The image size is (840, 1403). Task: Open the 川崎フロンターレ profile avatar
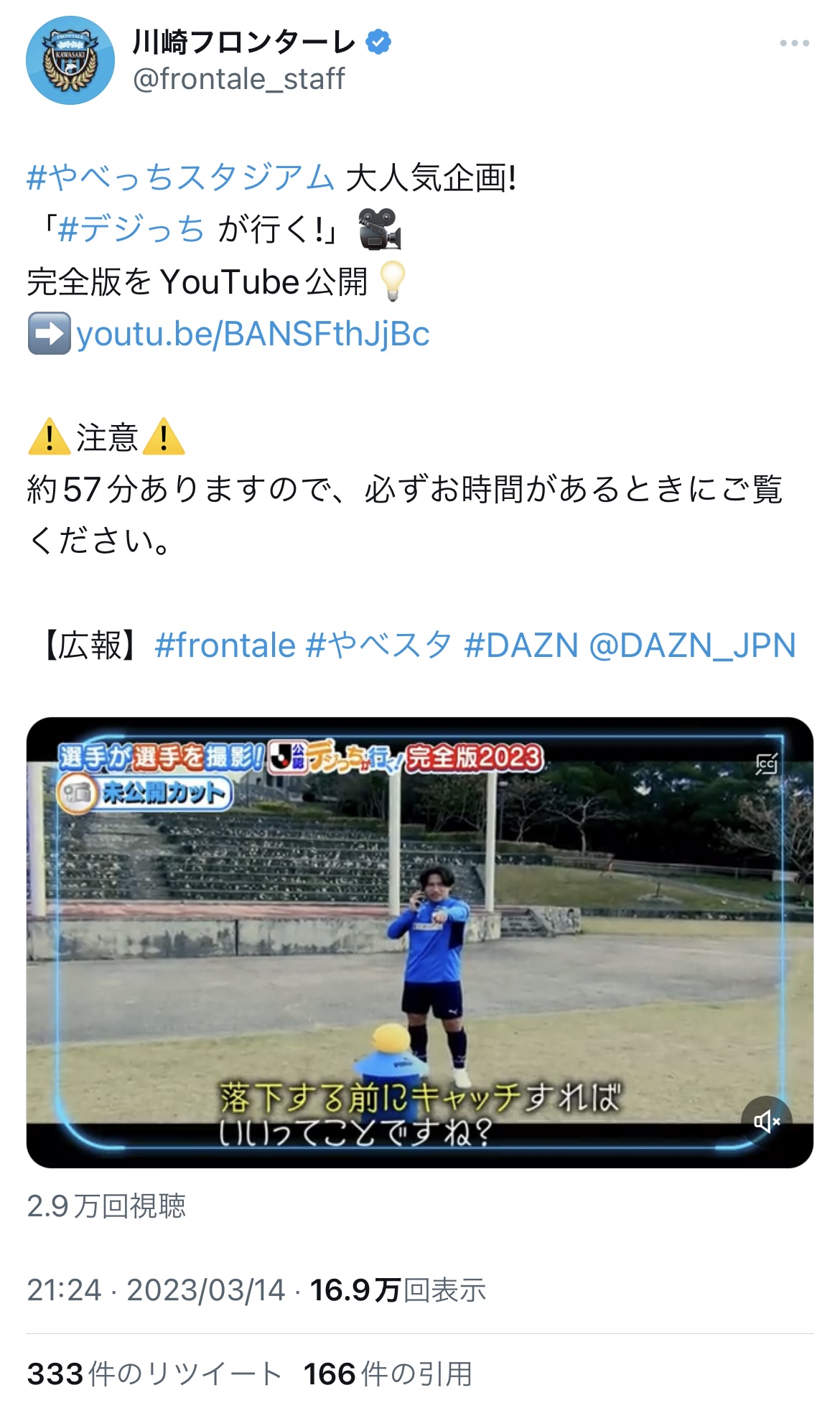70,60
